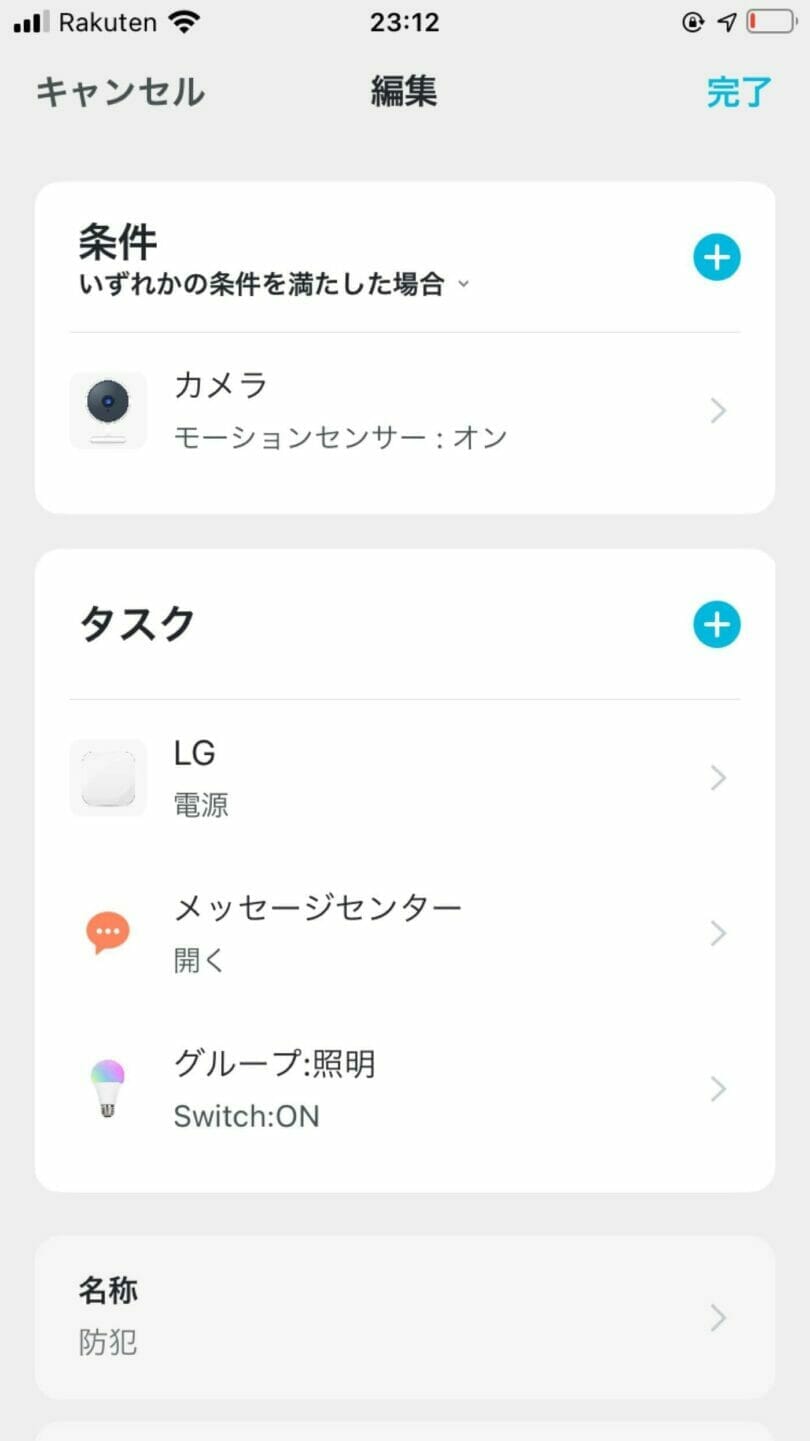Tap 完了 to finish editing
The height and width of the screenshot is (1441, 810).
coord(739,92)
